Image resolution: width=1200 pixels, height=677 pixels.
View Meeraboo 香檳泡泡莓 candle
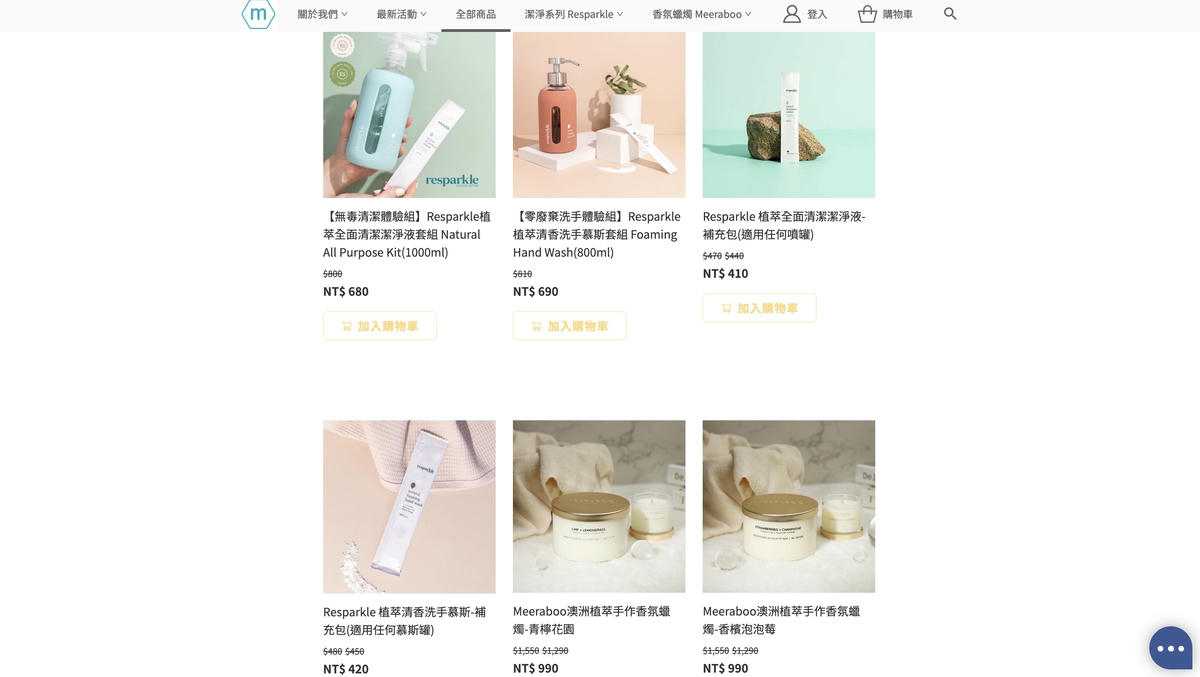pyautogui.click(x=789, y=506)
